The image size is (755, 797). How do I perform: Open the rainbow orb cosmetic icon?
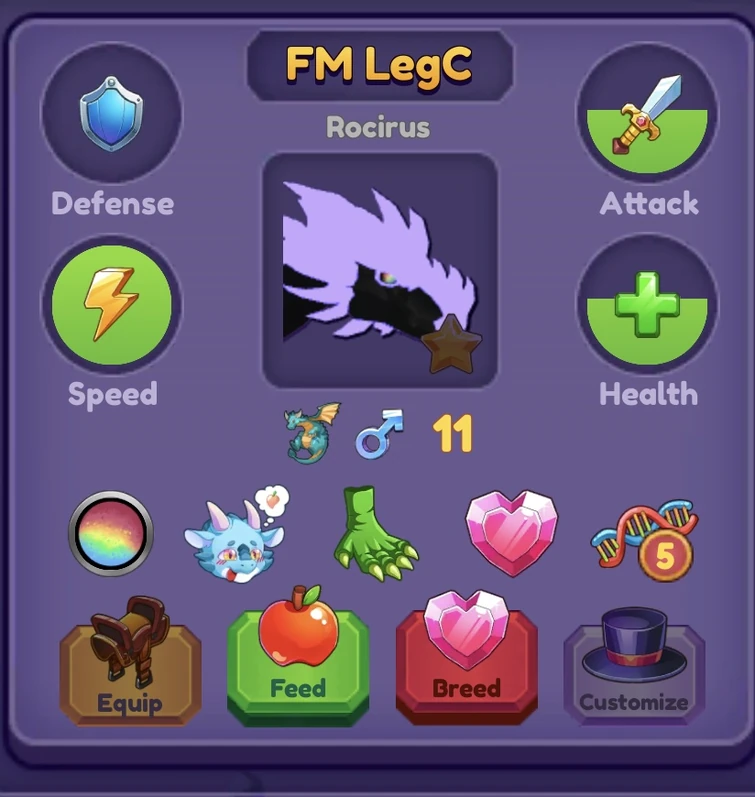point(114,533)
